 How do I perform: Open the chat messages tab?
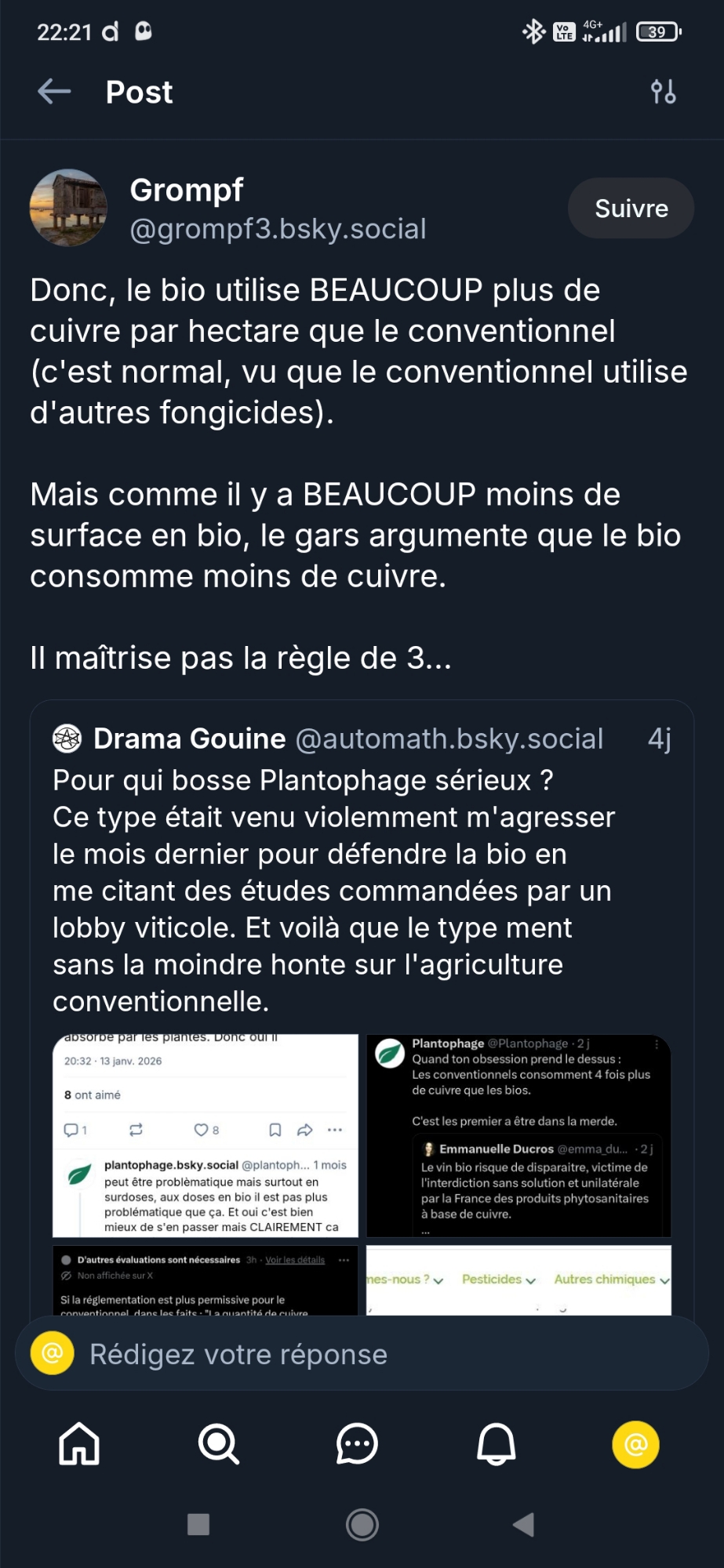point(357,1444)
